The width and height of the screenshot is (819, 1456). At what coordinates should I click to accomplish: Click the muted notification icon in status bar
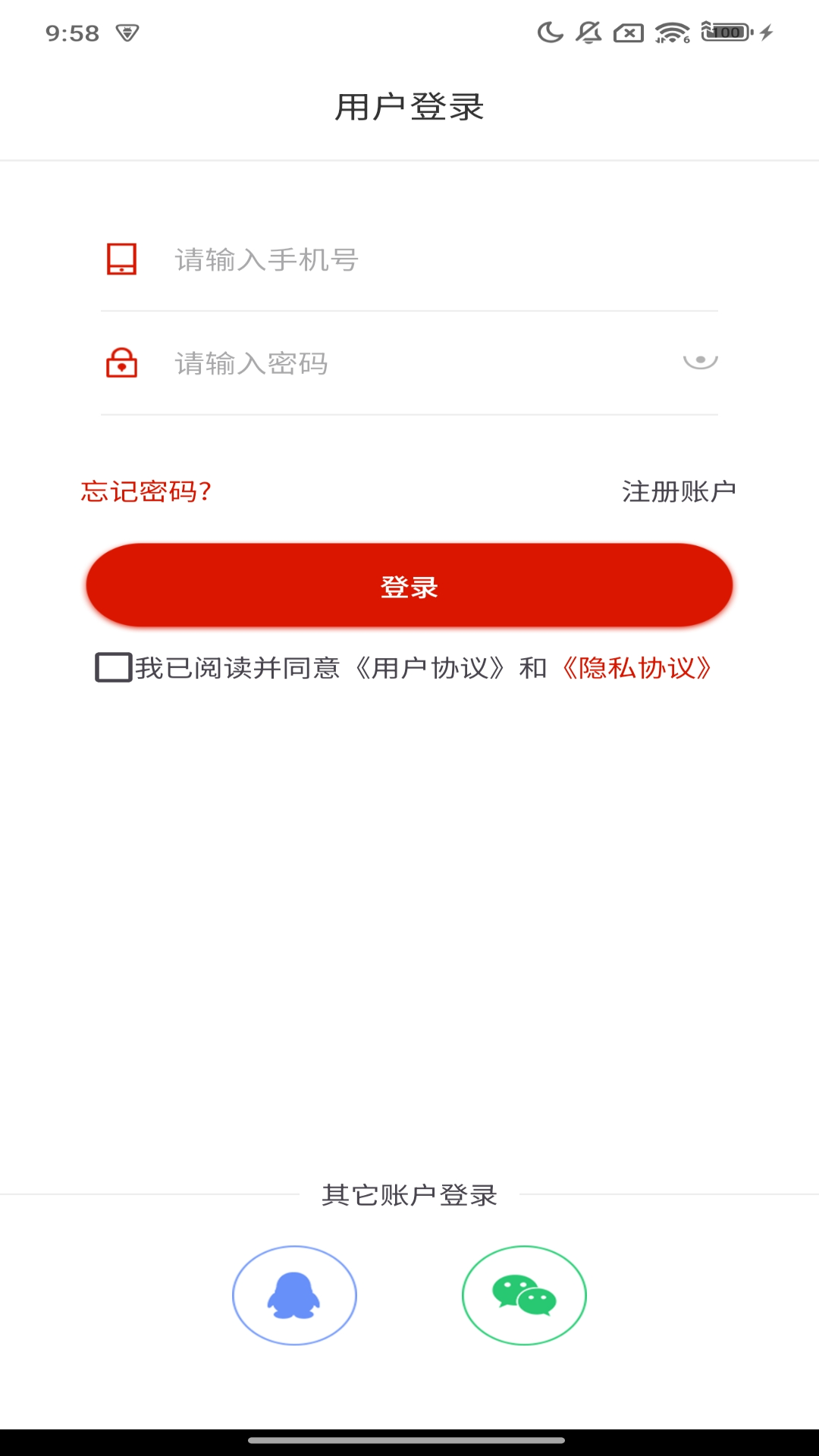(586, 32)
